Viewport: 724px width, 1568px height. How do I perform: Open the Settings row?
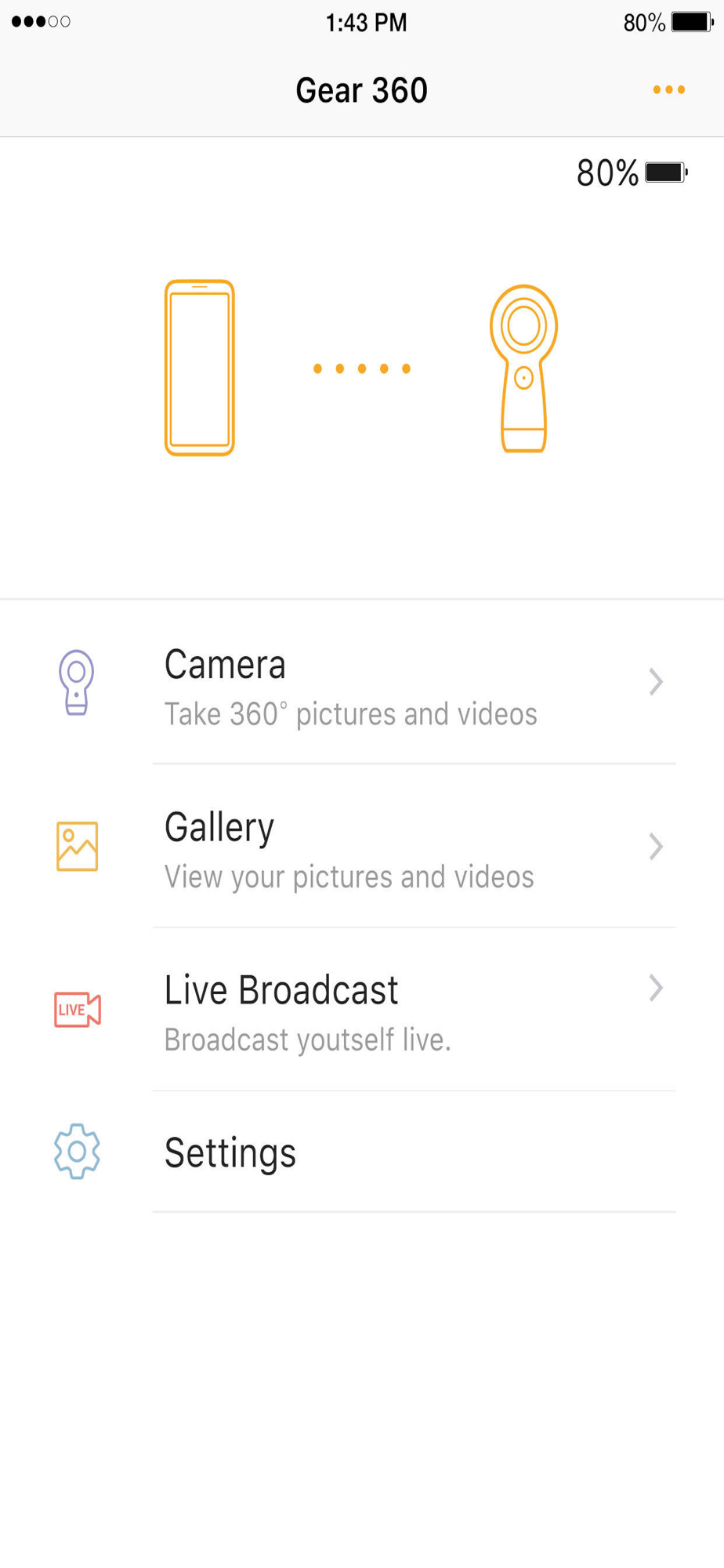point(362,1152)
